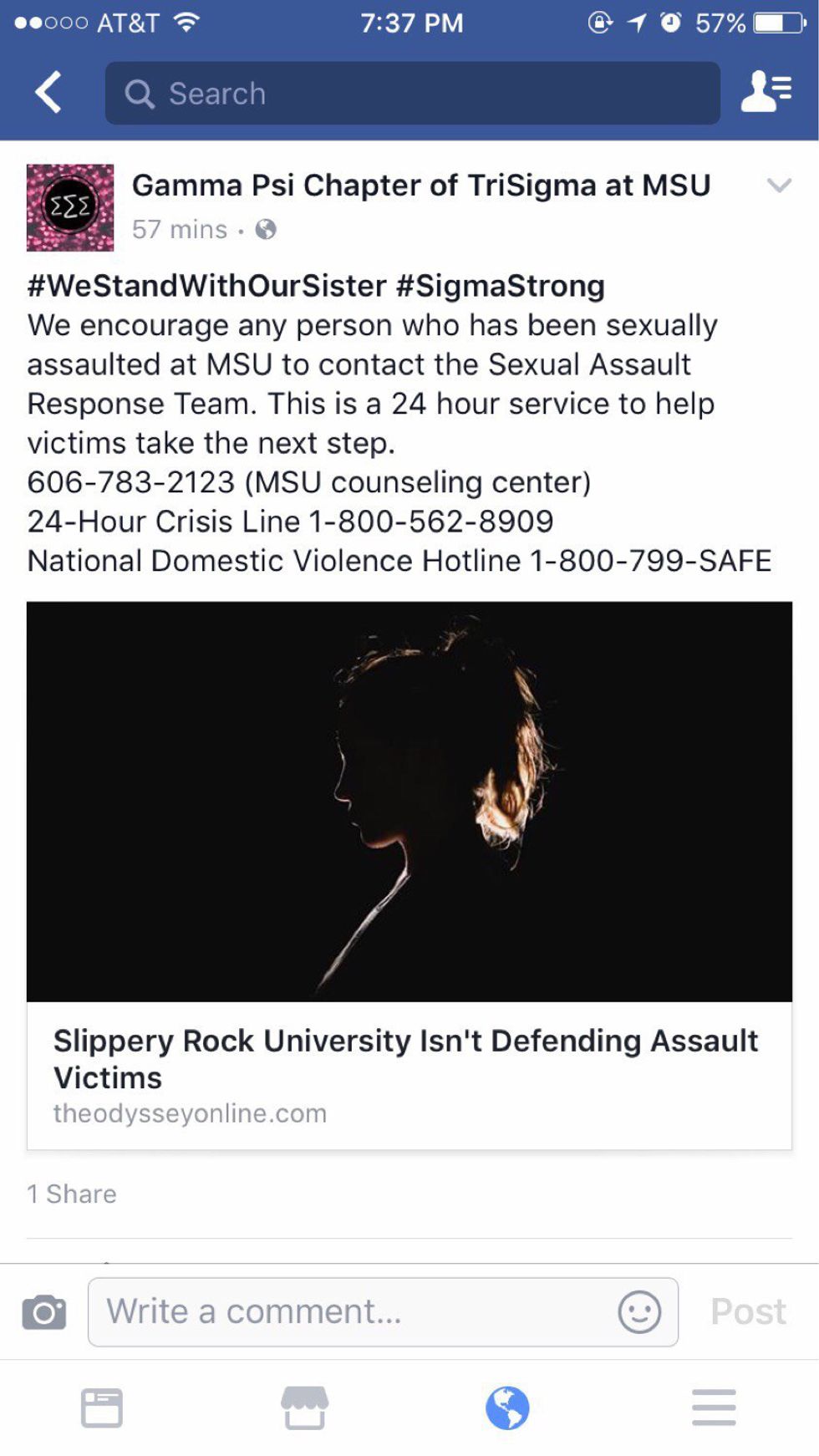Image resolution: width=819 pixels, height=1456 pixels.
Task: Open the Facebook search field
Action: 412,94
